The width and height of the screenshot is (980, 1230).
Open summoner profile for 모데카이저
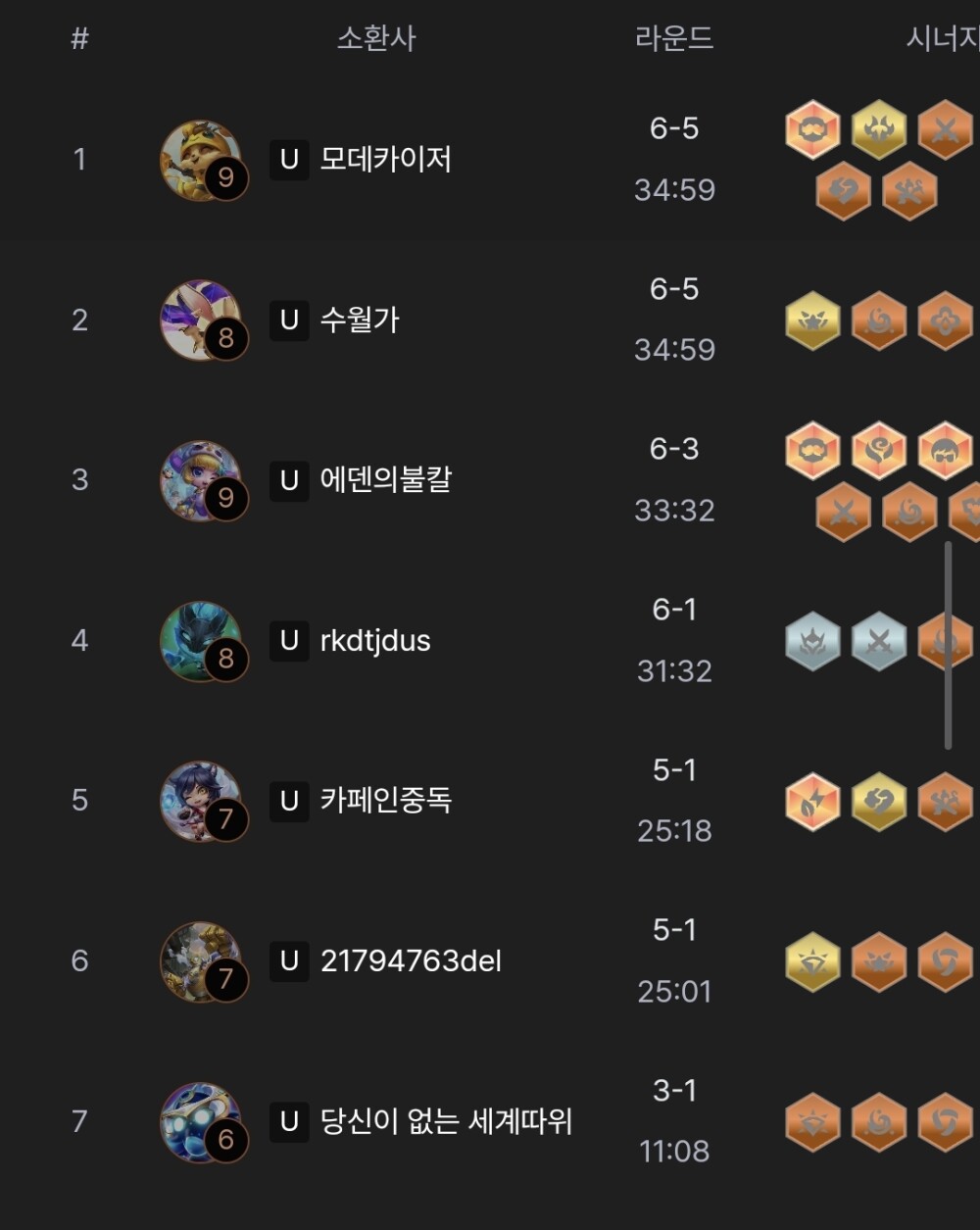(385, 159)
